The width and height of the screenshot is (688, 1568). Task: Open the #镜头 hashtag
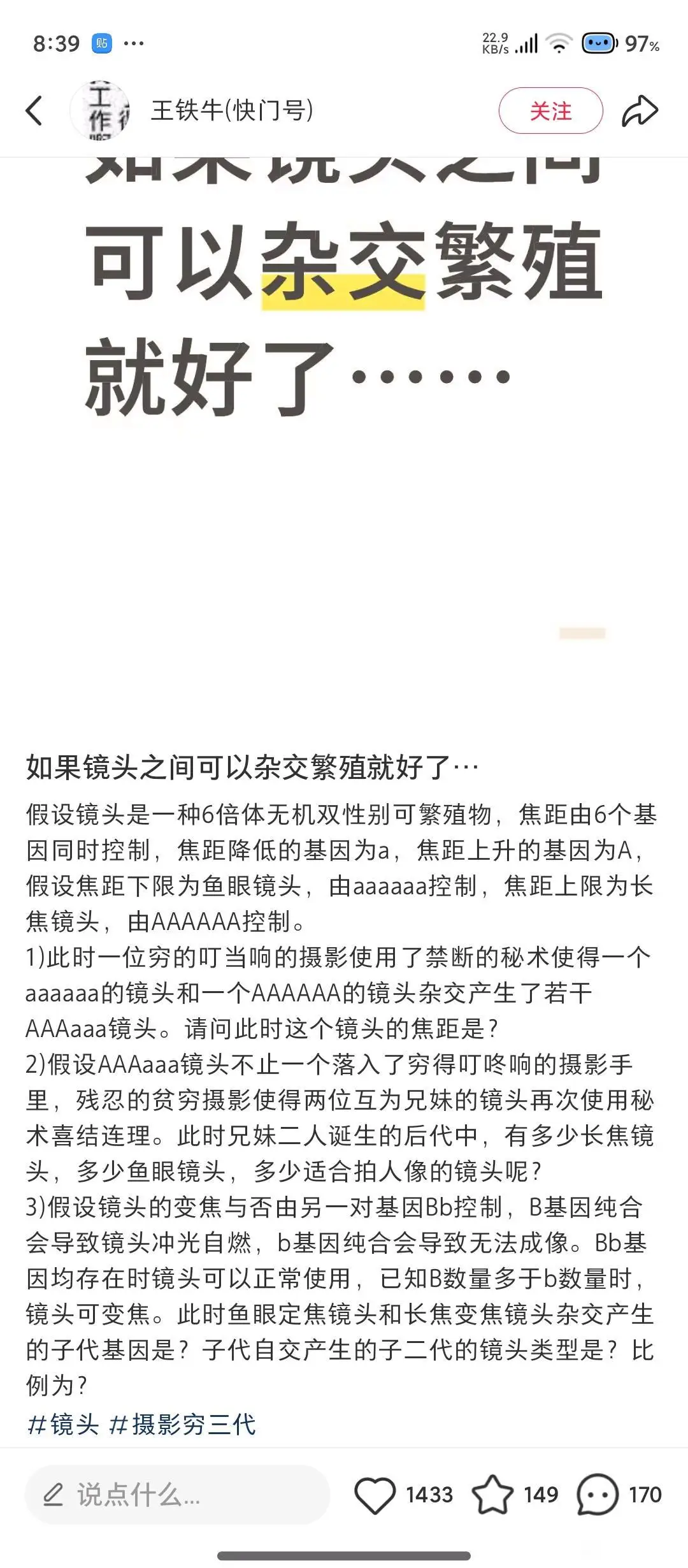[63, 1425]
